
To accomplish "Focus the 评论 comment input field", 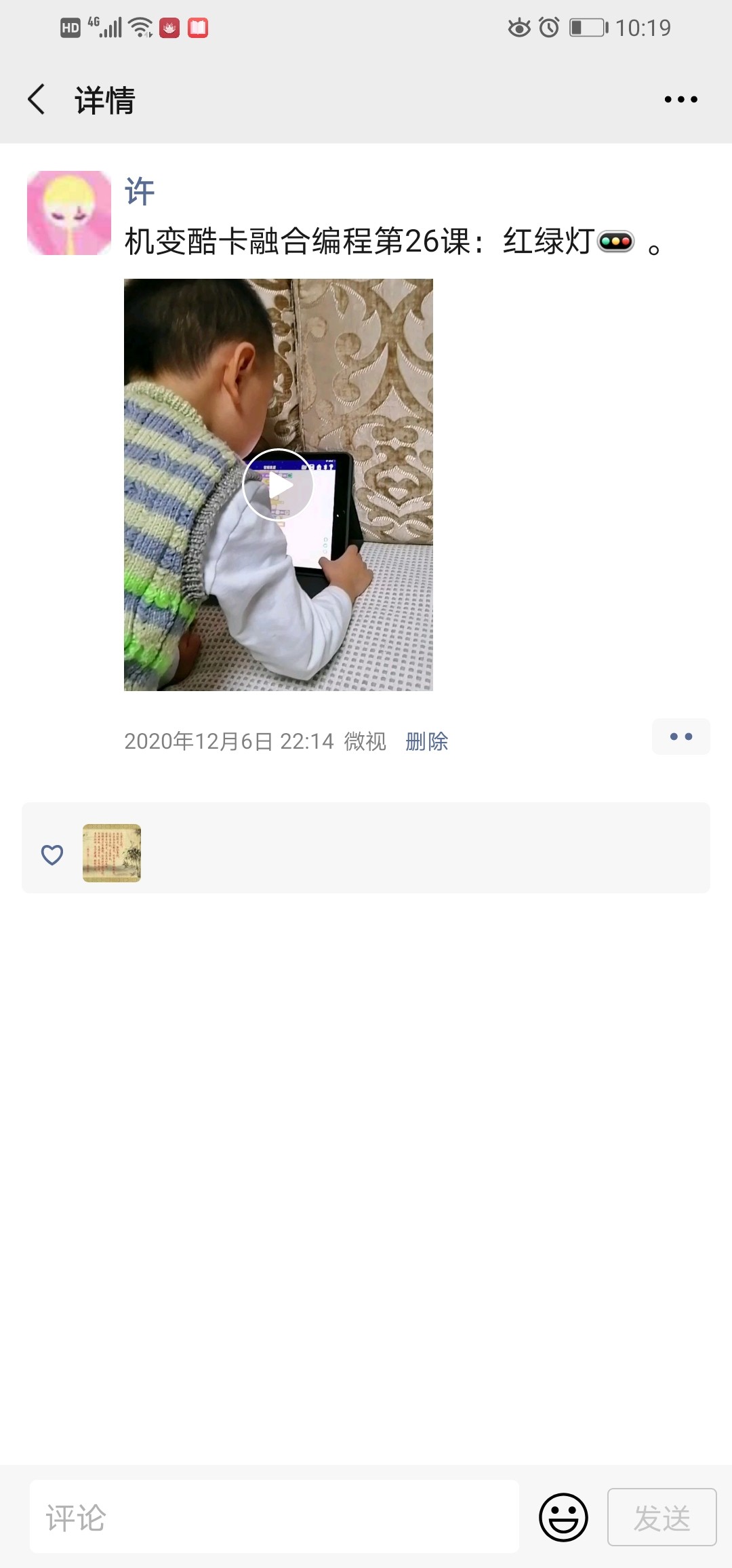I will point(274,1517).
